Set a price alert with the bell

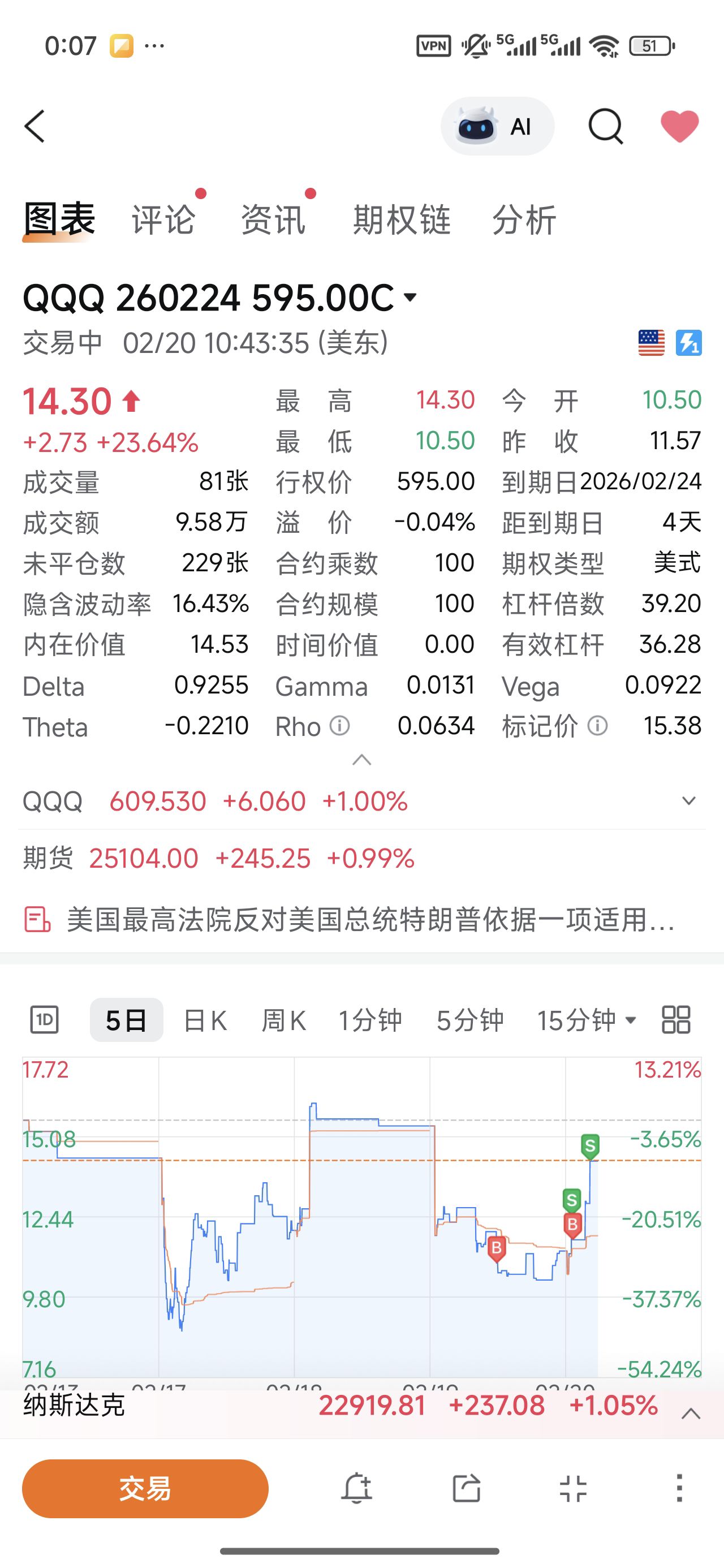tap(356, 1488)
